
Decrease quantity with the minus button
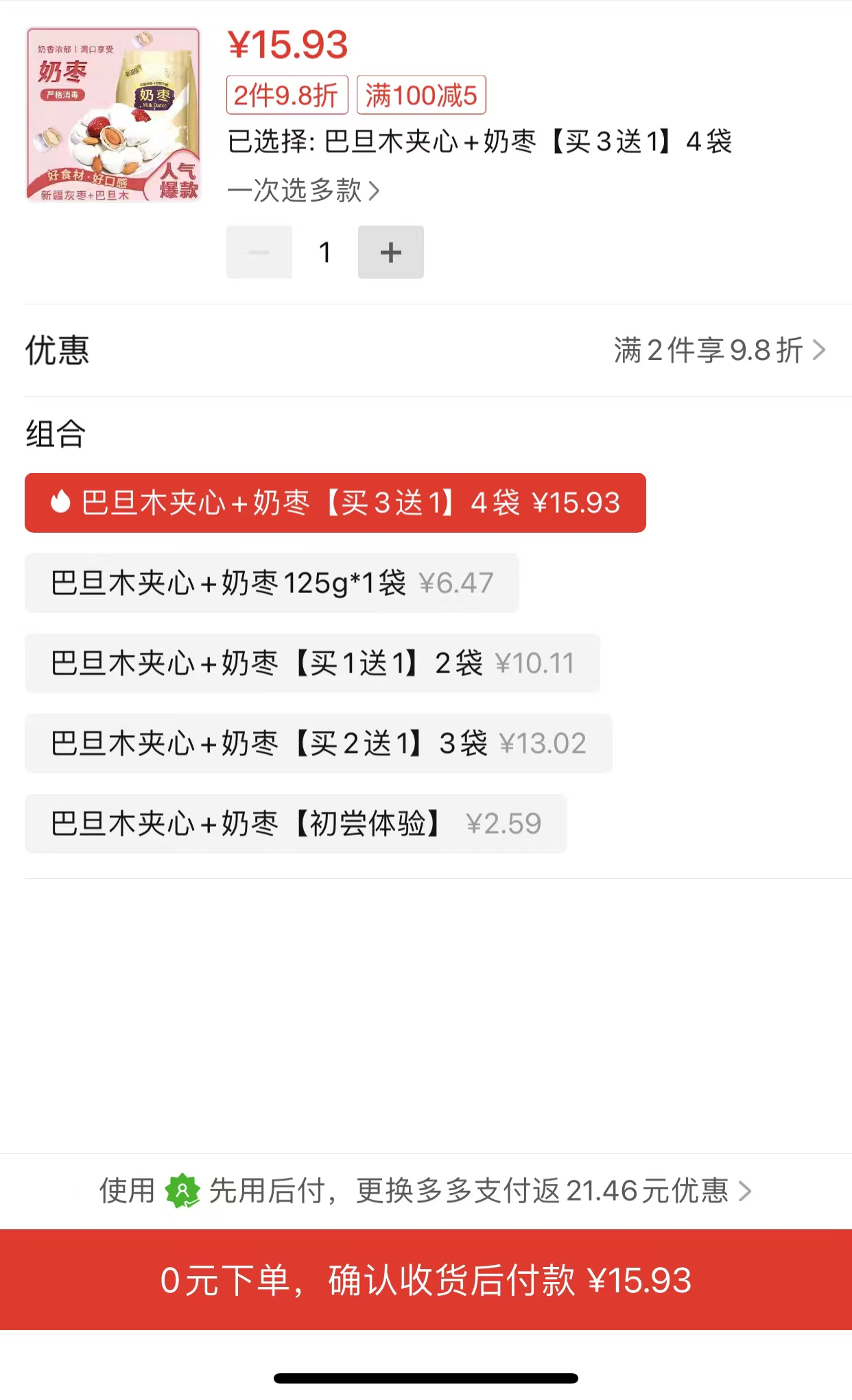(x=259, y=252)
